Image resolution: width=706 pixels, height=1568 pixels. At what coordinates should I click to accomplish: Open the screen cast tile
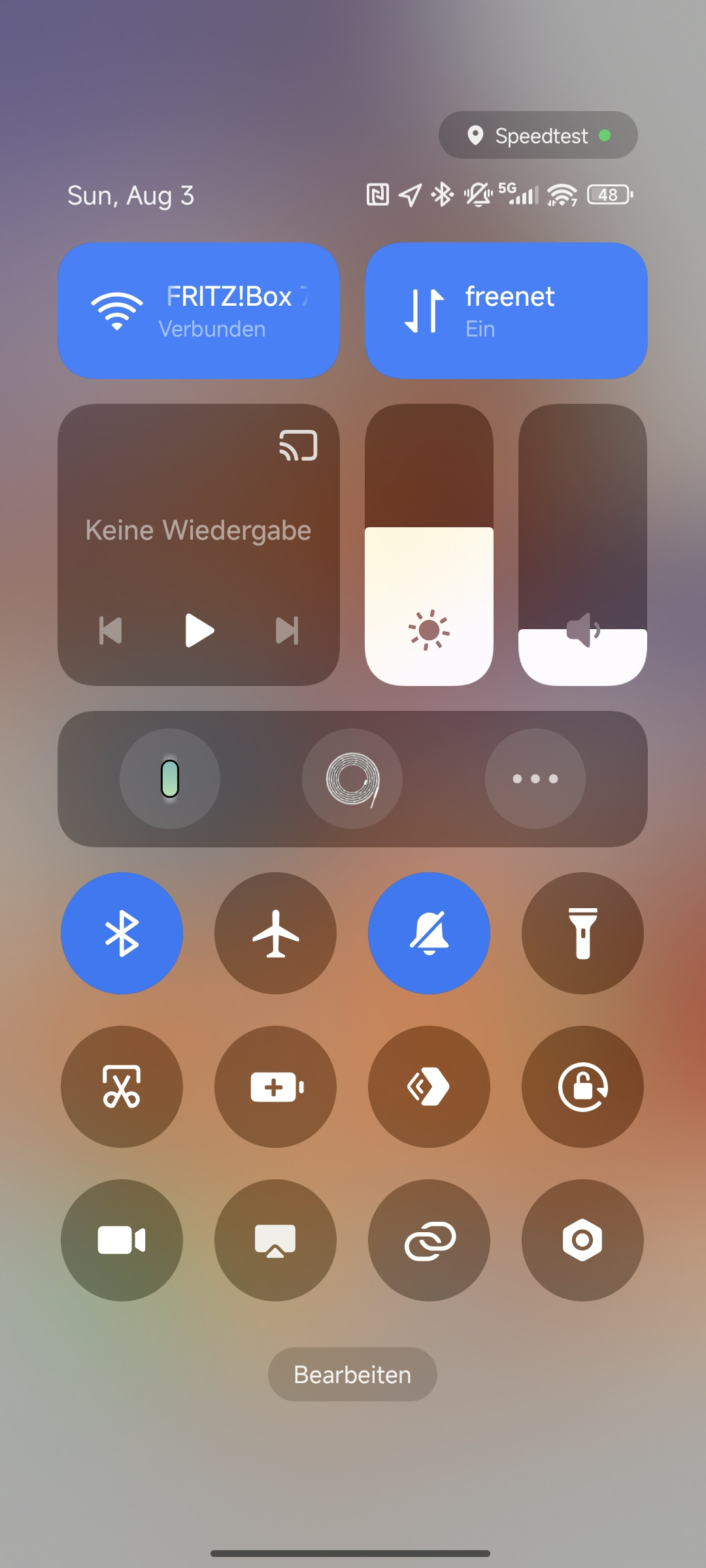[x=275, y=1240]
